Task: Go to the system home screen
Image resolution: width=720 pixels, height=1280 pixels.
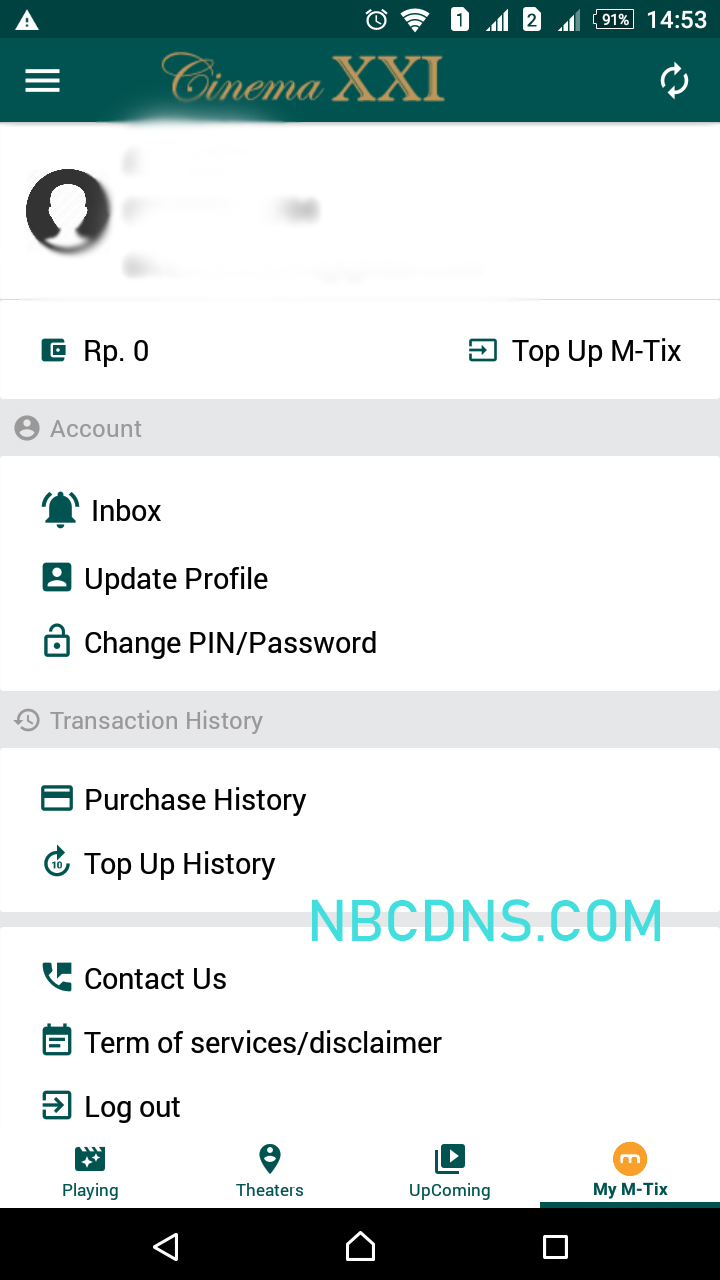Action: (360, 1246)
